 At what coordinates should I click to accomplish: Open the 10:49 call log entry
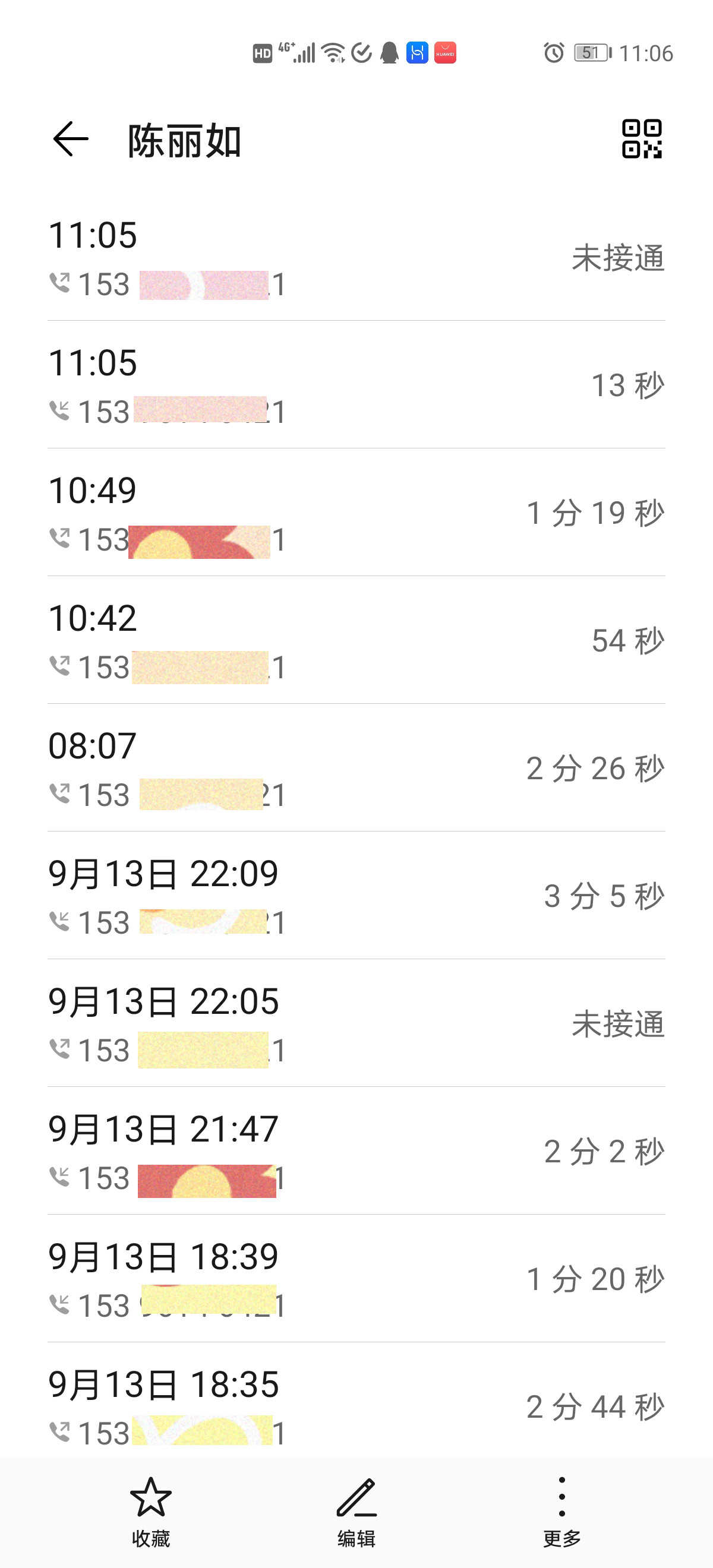(356, 513)
